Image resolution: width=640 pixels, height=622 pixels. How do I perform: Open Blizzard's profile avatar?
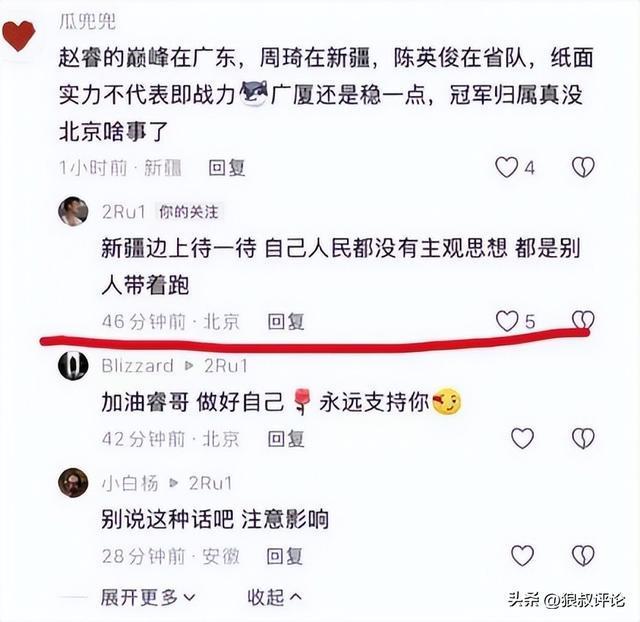tap(73, 366)
